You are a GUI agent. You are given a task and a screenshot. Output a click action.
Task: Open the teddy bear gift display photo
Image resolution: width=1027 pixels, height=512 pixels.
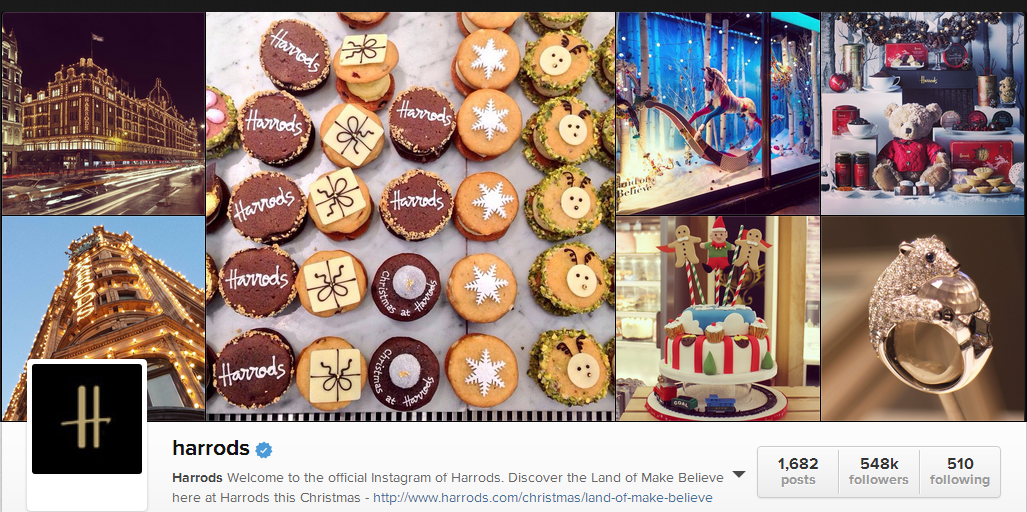click(923, 113)
